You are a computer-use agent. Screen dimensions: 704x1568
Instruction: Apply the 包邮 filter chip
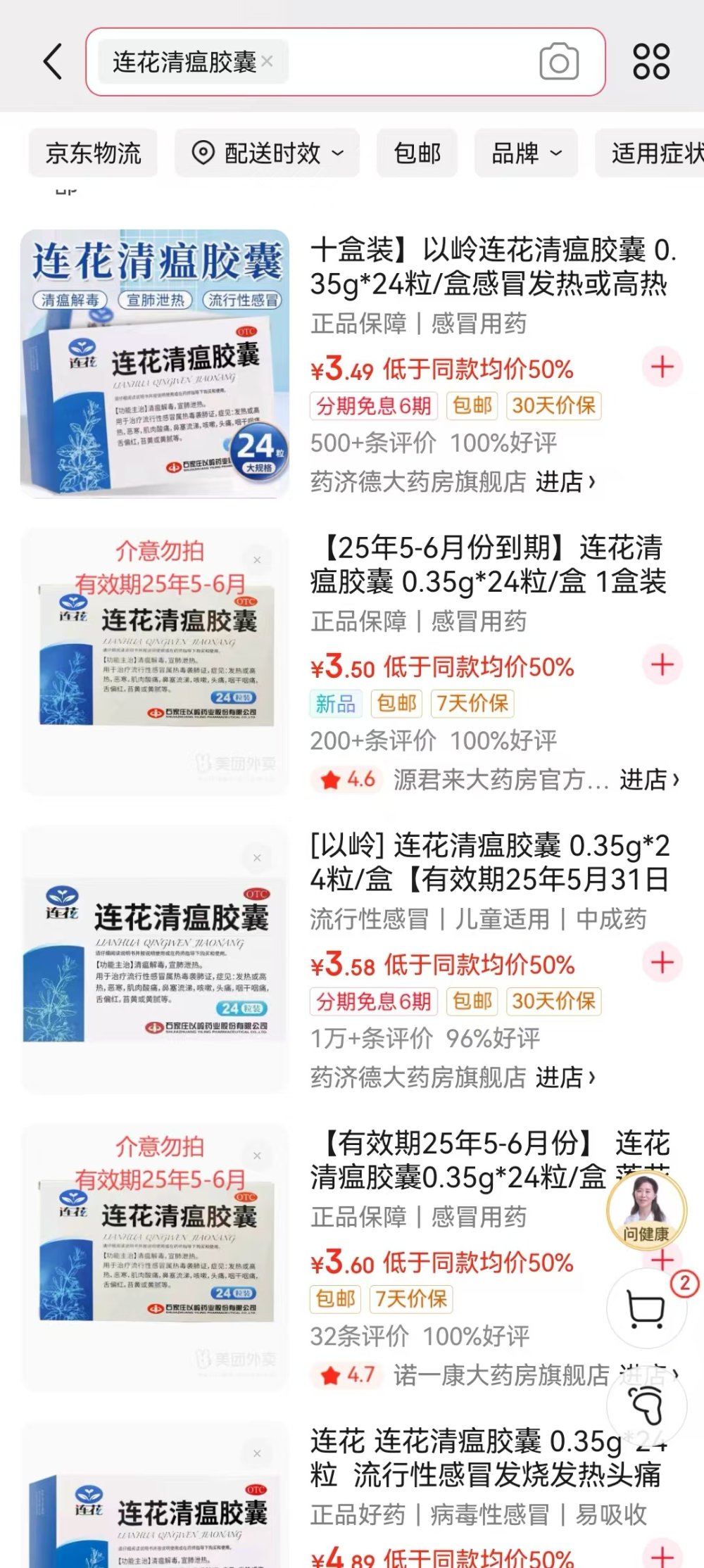pos(417,153)
